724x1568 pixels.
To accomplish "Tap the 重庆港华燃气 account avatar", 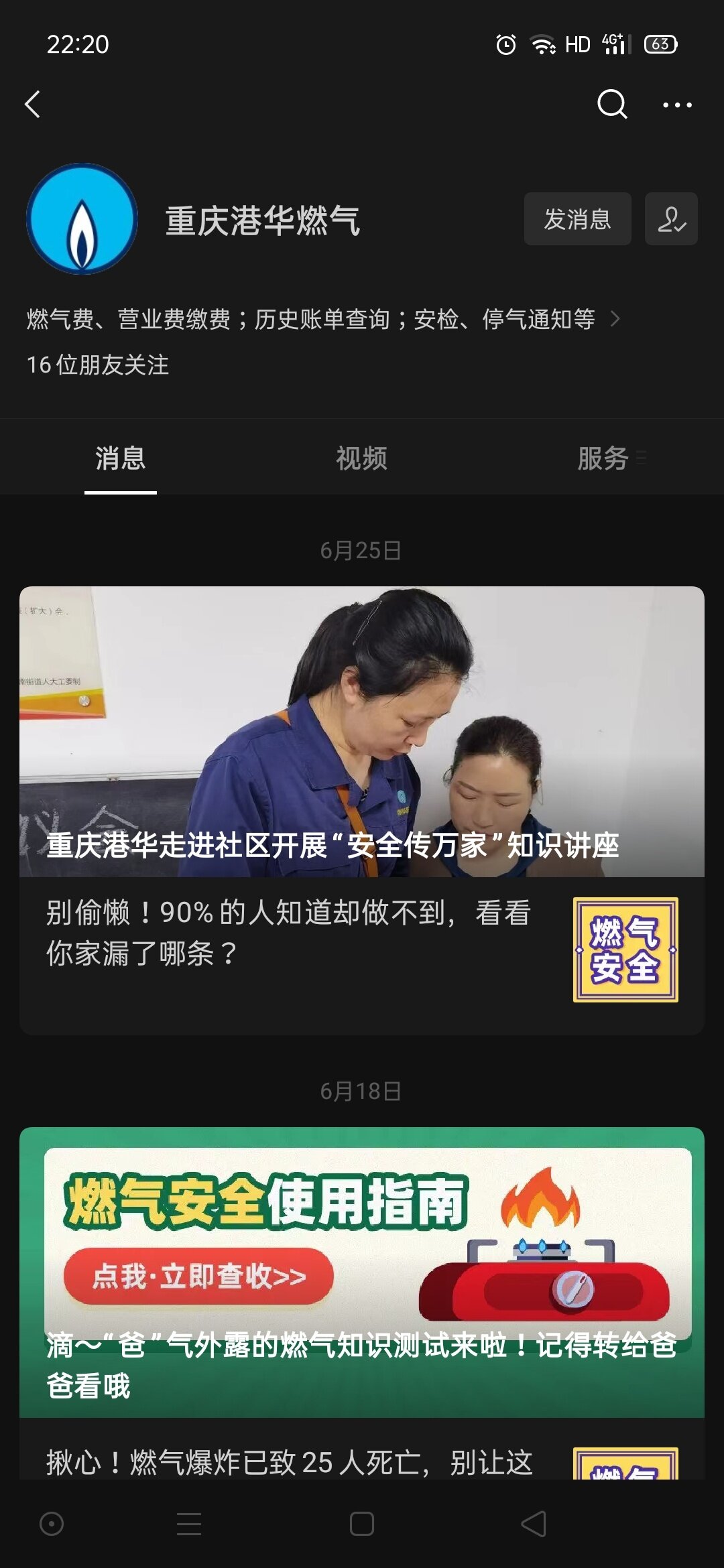I will tap(82, 219).
